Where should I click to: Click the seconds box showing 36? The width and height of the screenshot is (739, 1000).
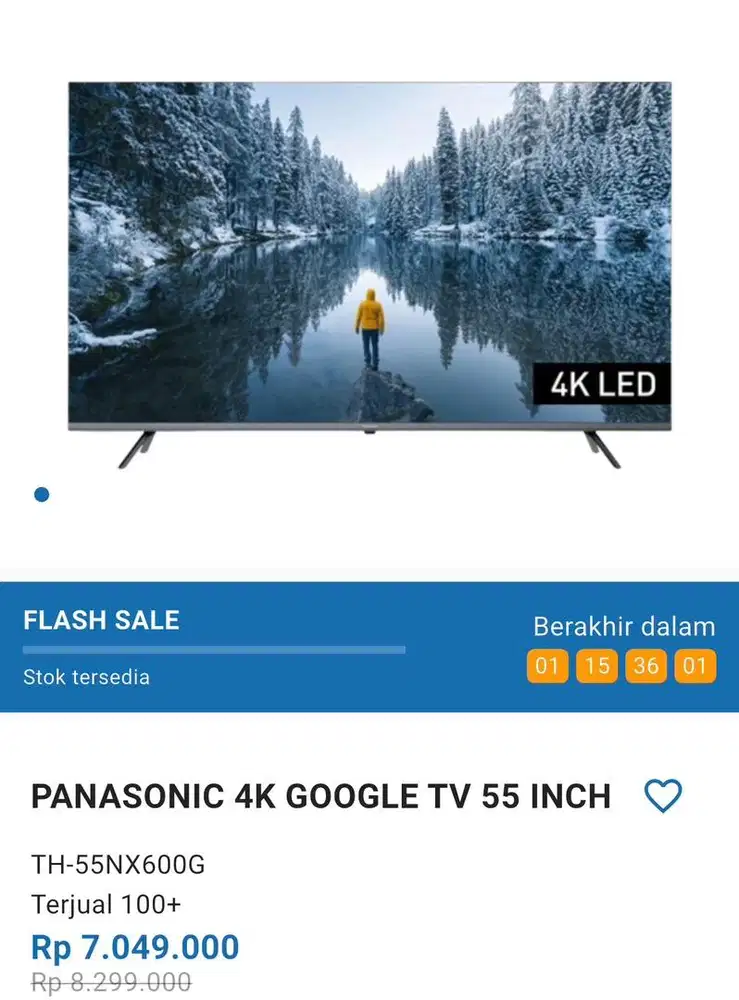[x=648, y=664]
